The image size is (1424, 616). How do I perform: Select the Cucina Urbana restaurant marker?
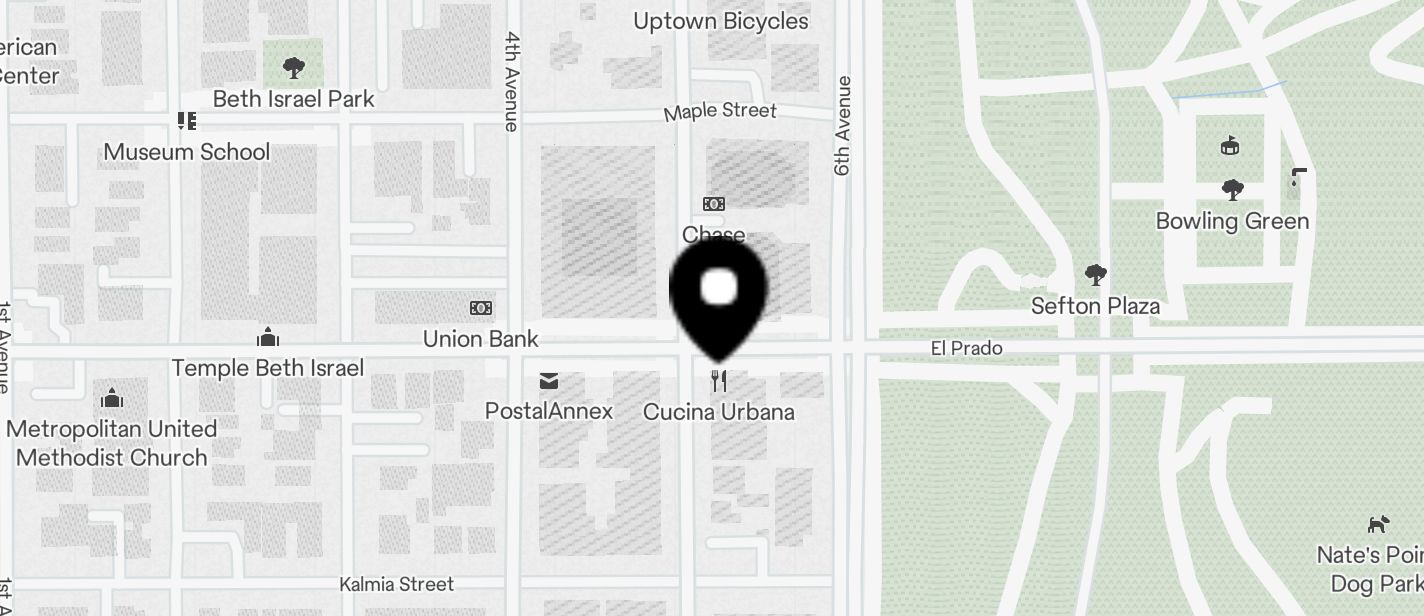(718, 381)
